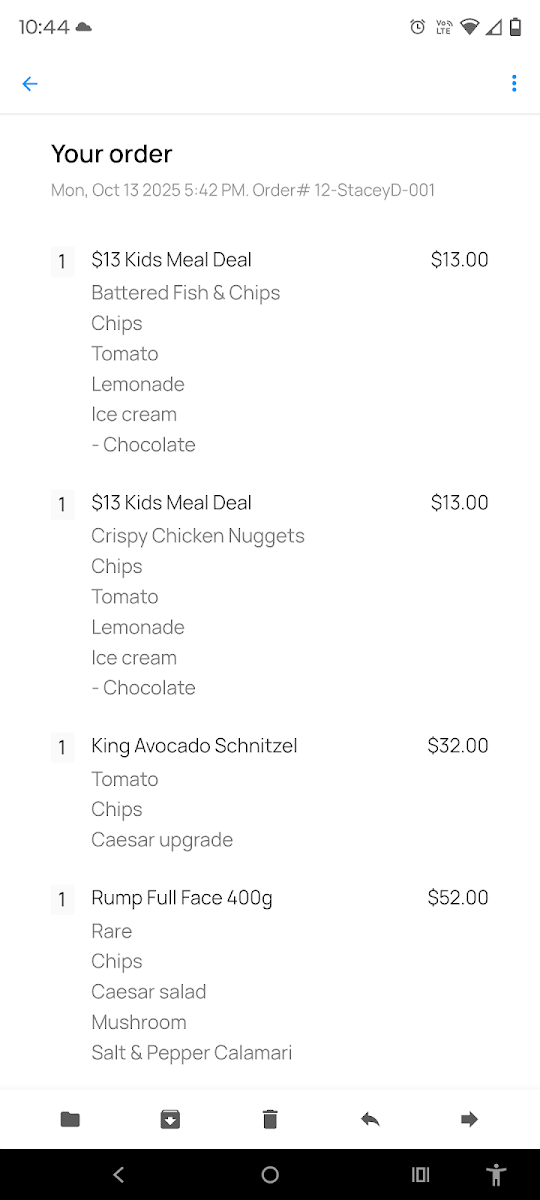
Task: Tap the system home button
Action: [x=270, y=1175]
